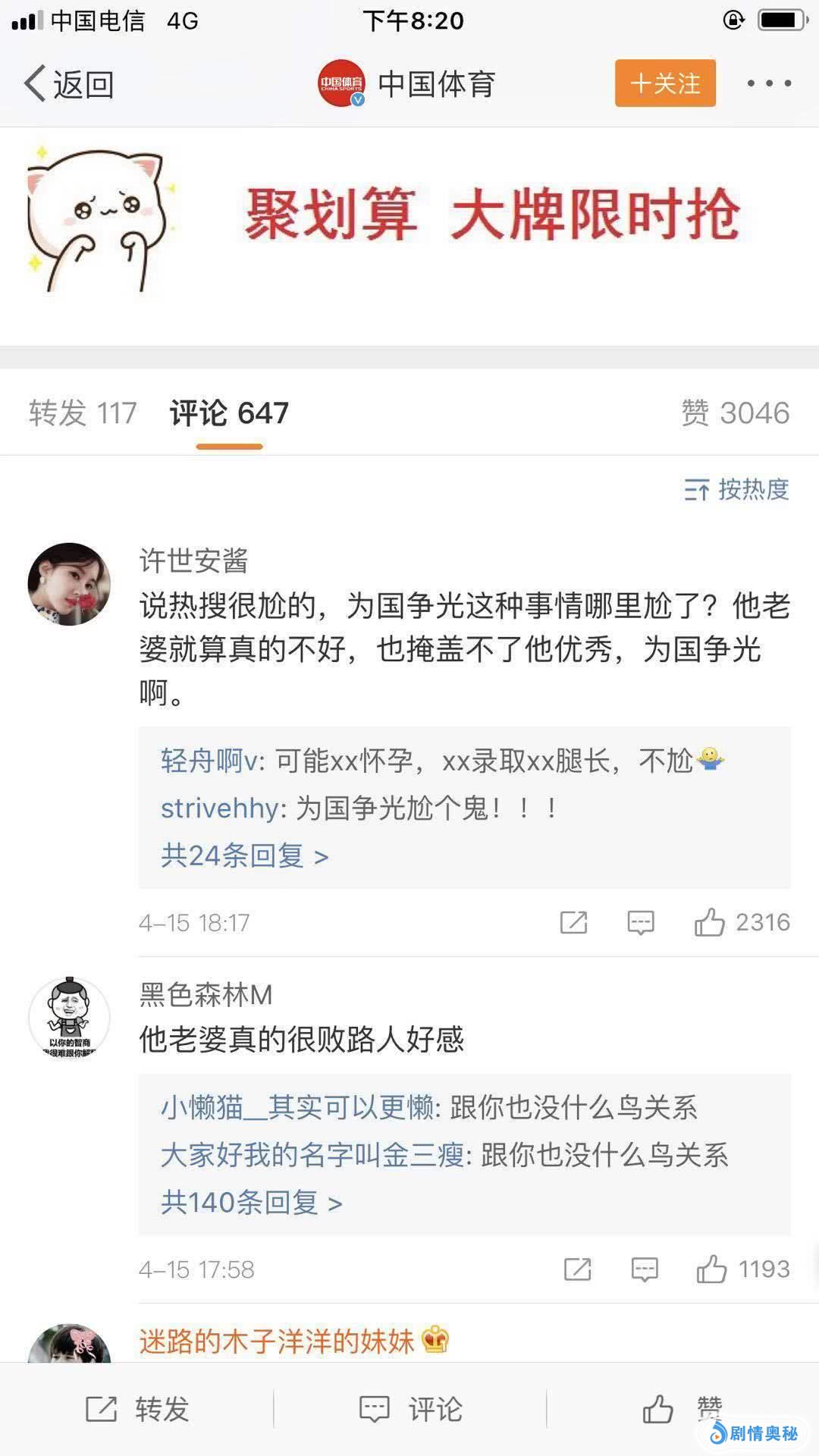The image size is (819, 1456).
Task: Open 许世安酱's profile picture
Action: [x=69, y=584]
